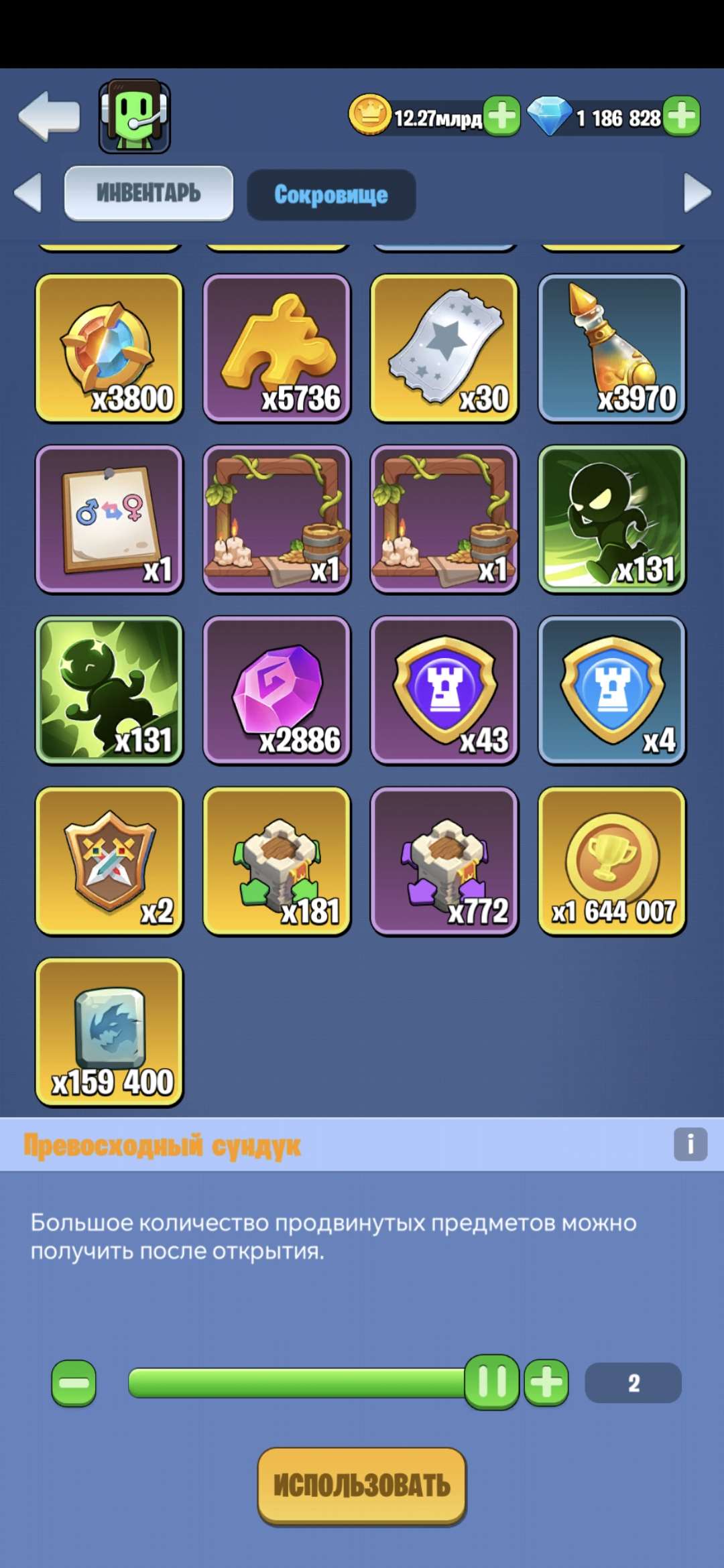The image size is (724, 1568).
Task: Select the dragon stone x159 400
Action: click(x=109, y=1032)
